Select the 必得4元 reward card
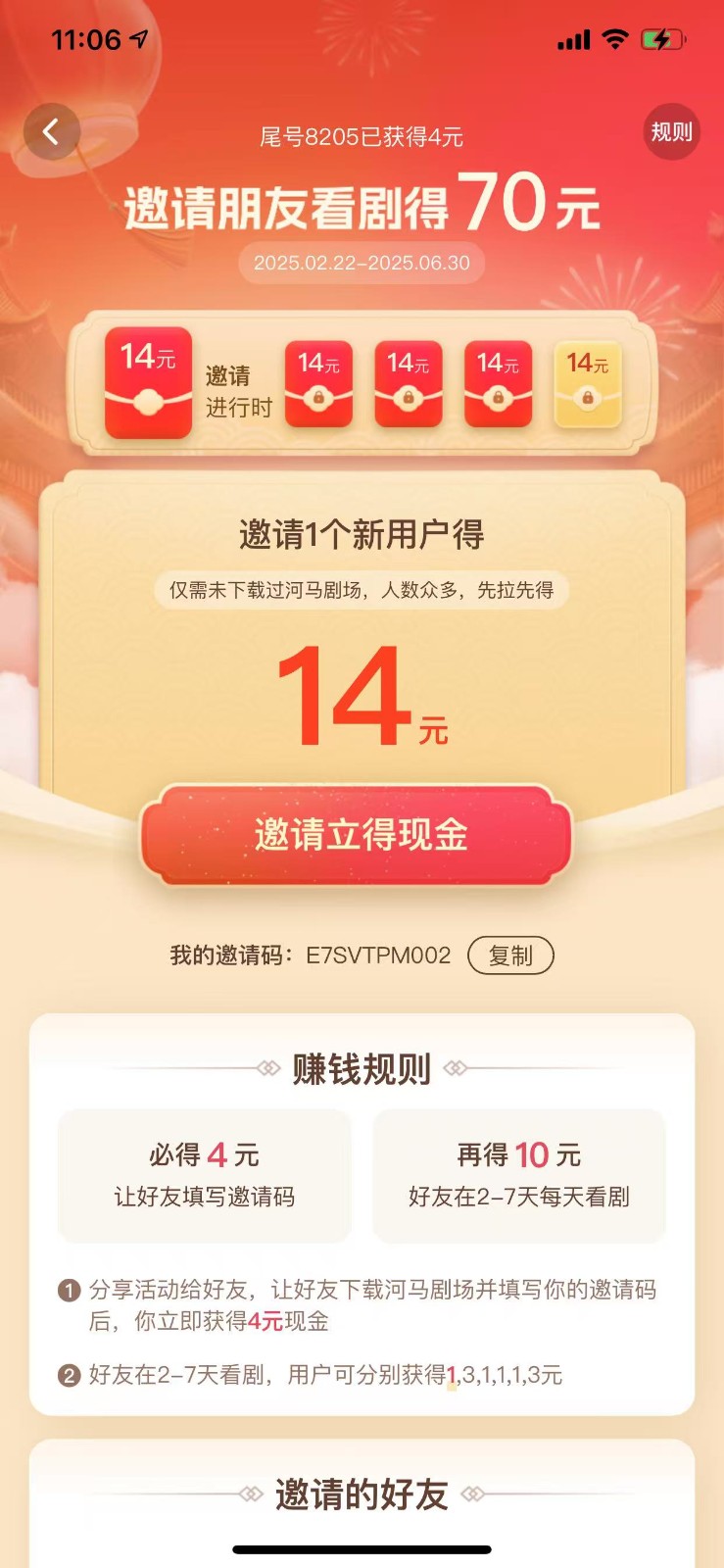This screenshot has height=1568, width=724. [204, 1174]
